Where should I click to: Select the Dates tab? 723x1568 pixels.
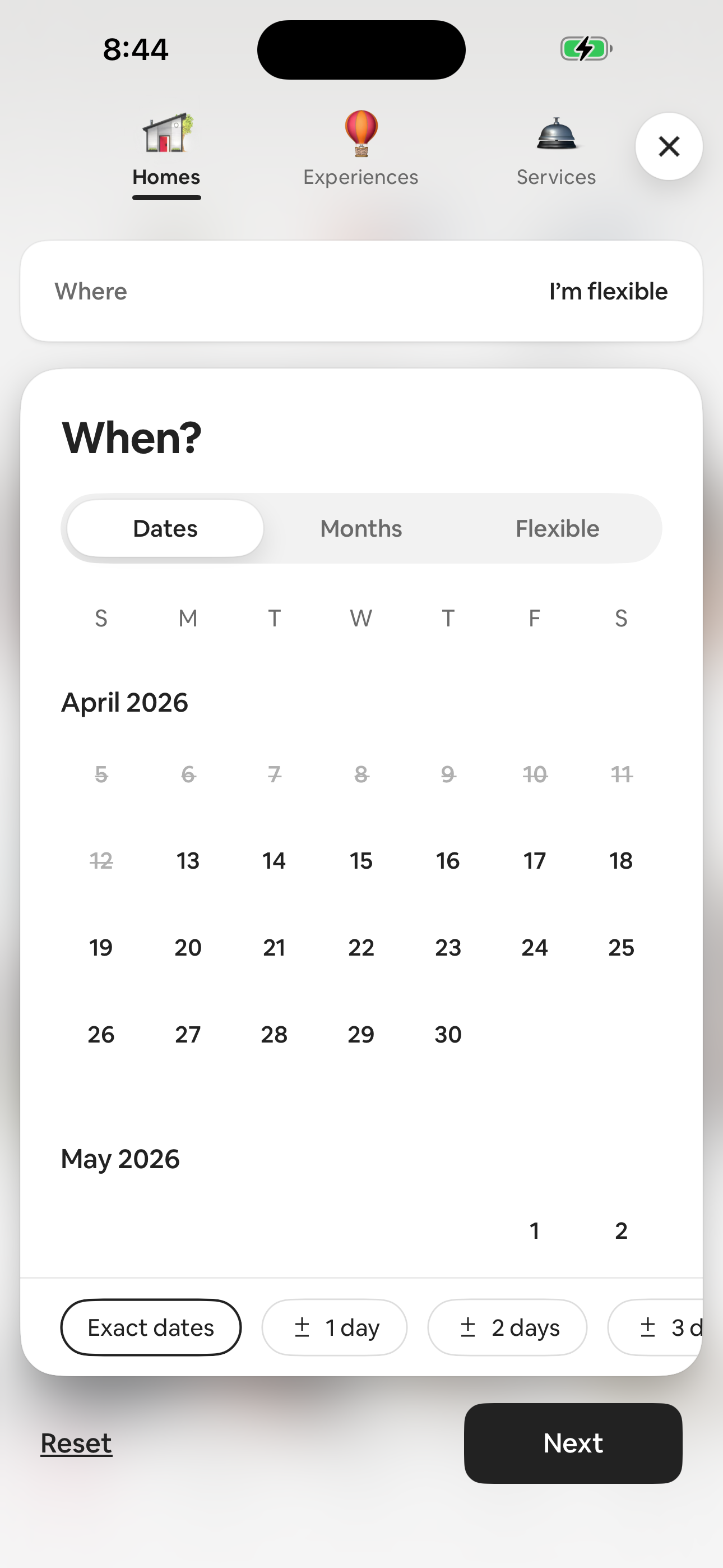164,528
